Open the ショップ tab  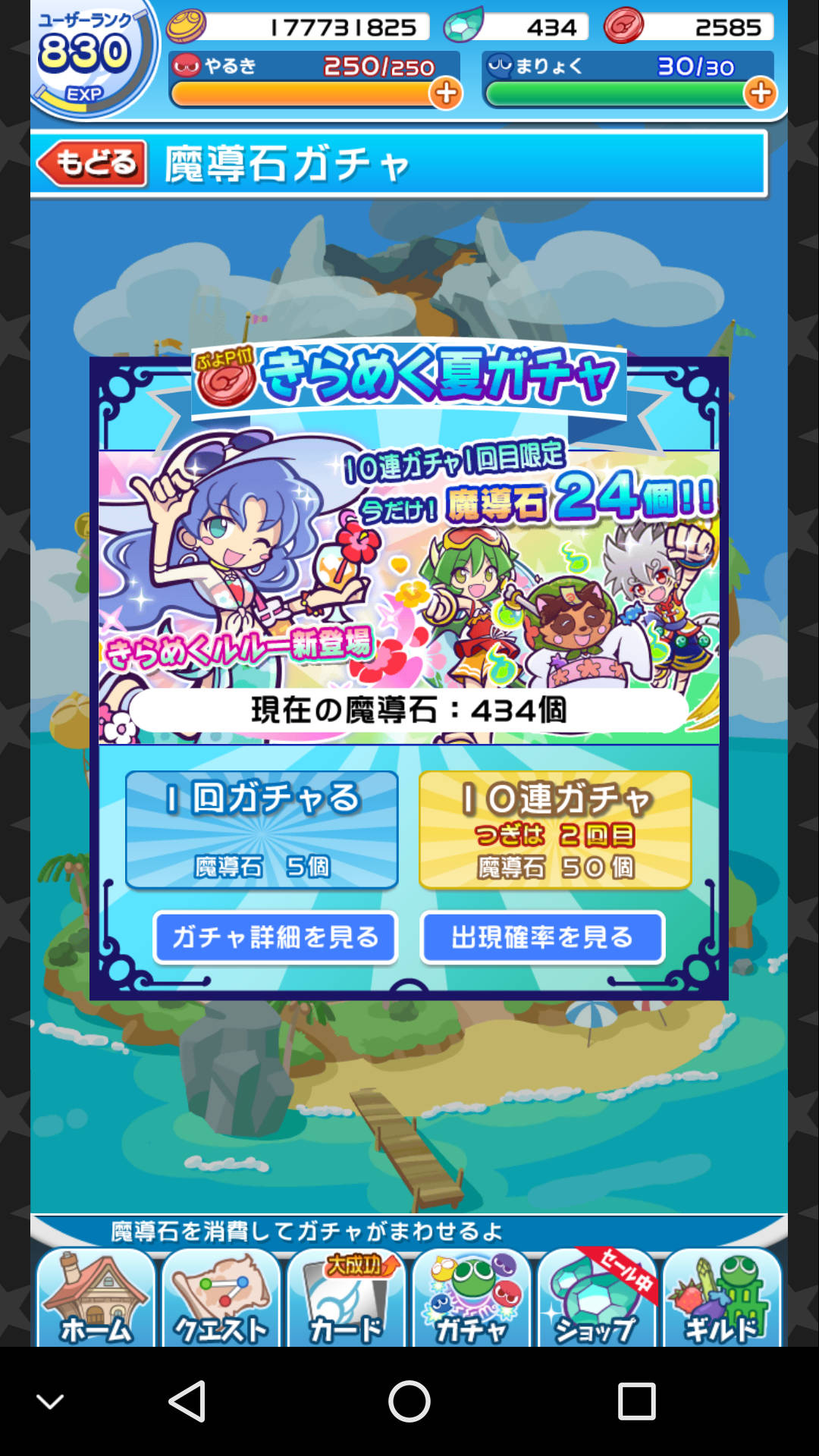596,1300
